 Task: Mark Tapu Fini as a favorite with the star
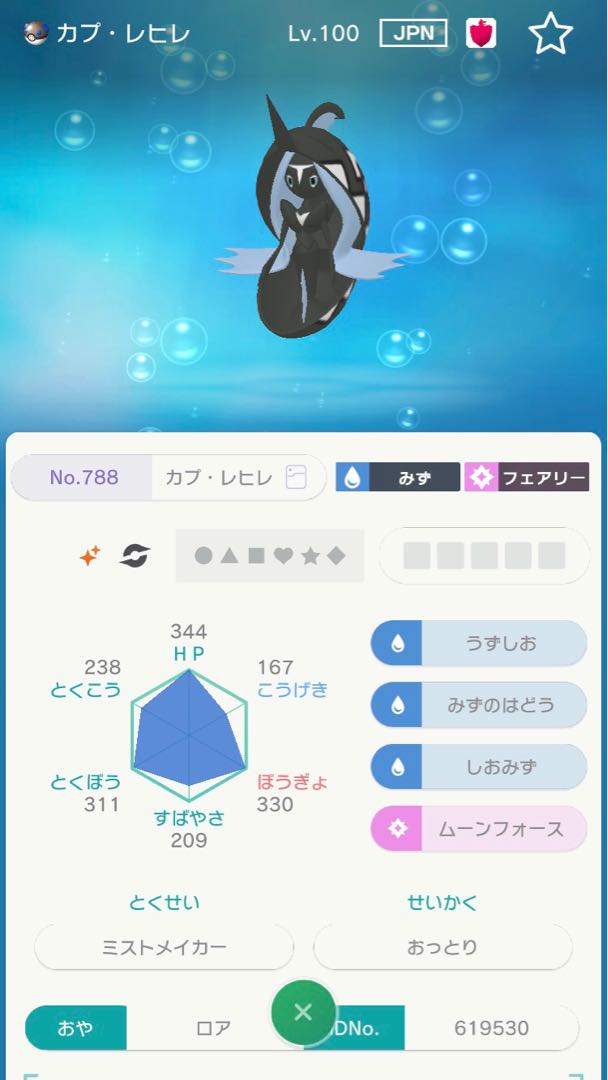(x=550, y=34)
